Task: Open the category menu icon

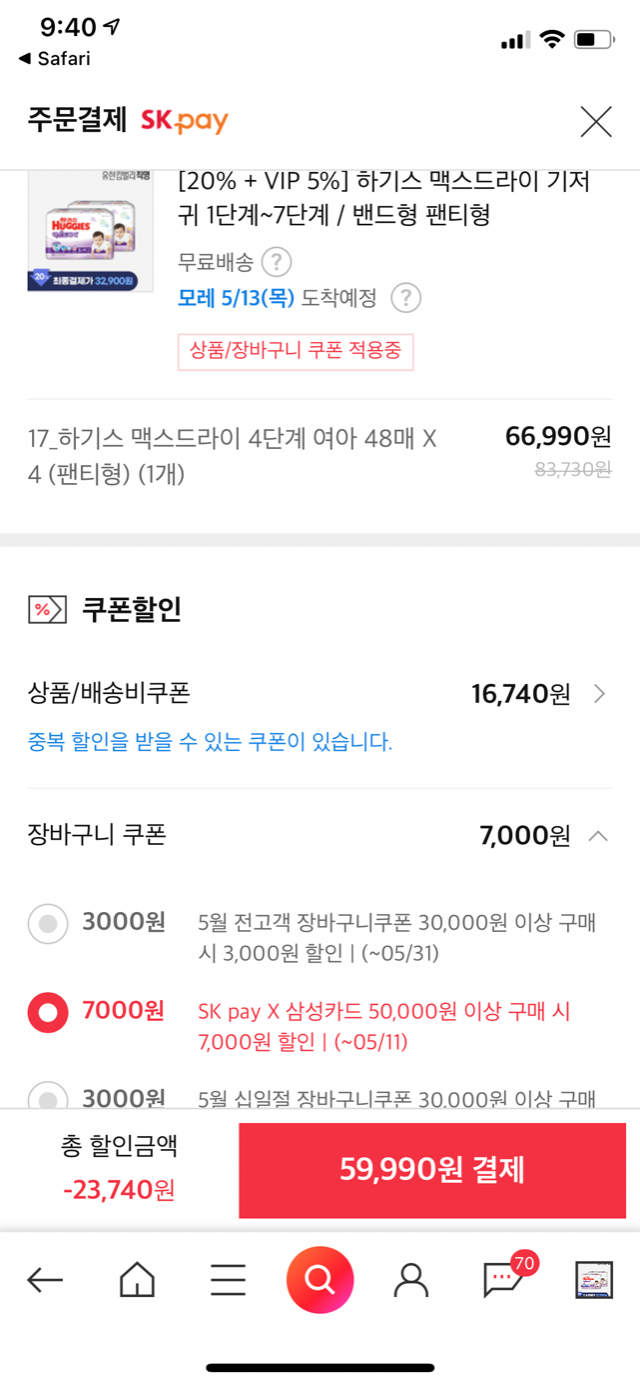Action: [x=228, y=1279]
